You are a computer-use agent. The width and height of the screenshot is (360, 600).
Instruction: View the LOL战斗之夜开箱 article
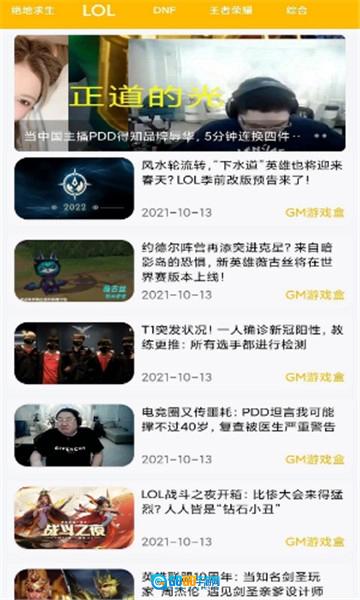click(x=180, y=517)
